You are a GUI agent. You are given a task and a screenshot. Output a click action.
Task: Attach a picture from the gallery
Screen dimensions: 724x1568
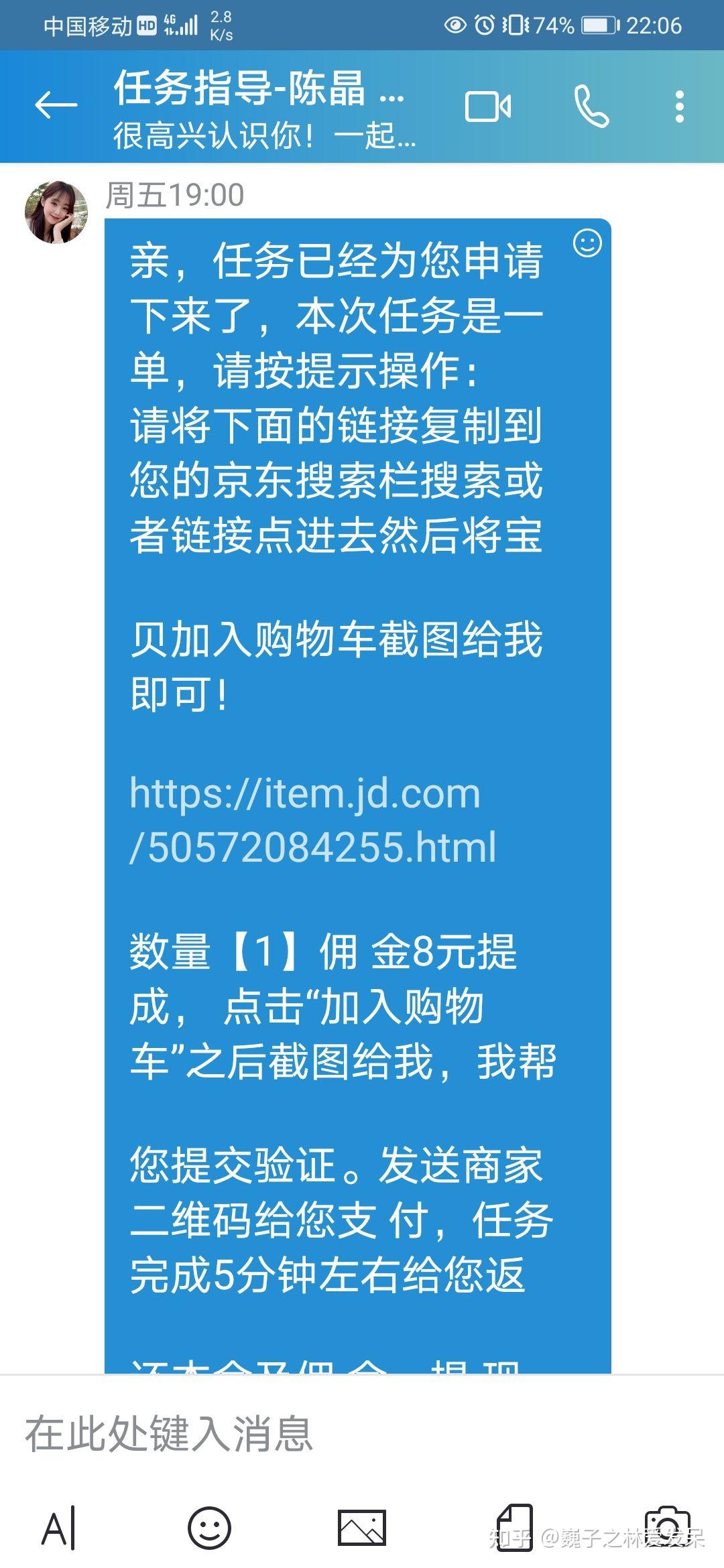coord(361,1528)
